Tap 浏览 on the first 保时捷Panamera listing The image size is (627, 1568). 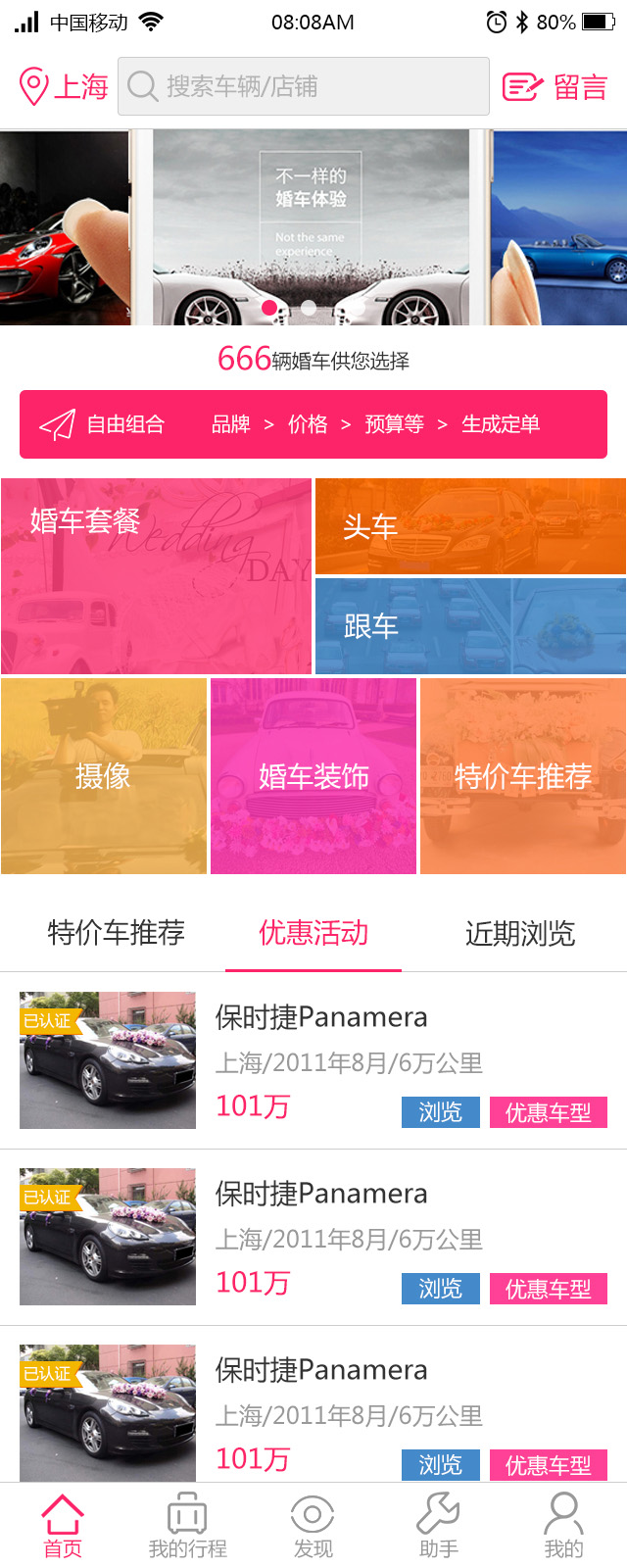(x=441, y=1112)
